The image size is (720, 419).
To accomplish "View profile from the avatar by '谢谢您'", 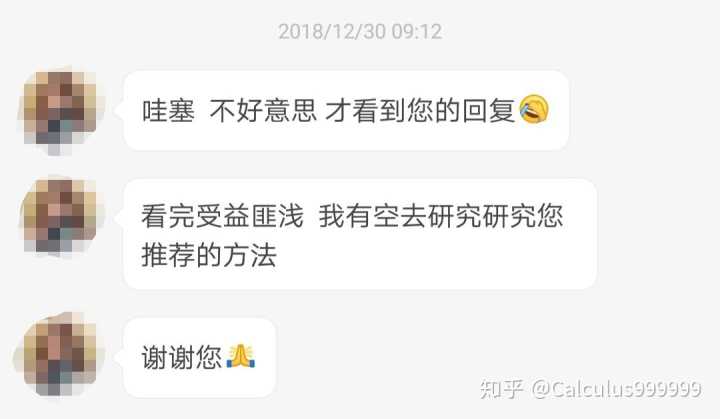I will tap(63, 353).
